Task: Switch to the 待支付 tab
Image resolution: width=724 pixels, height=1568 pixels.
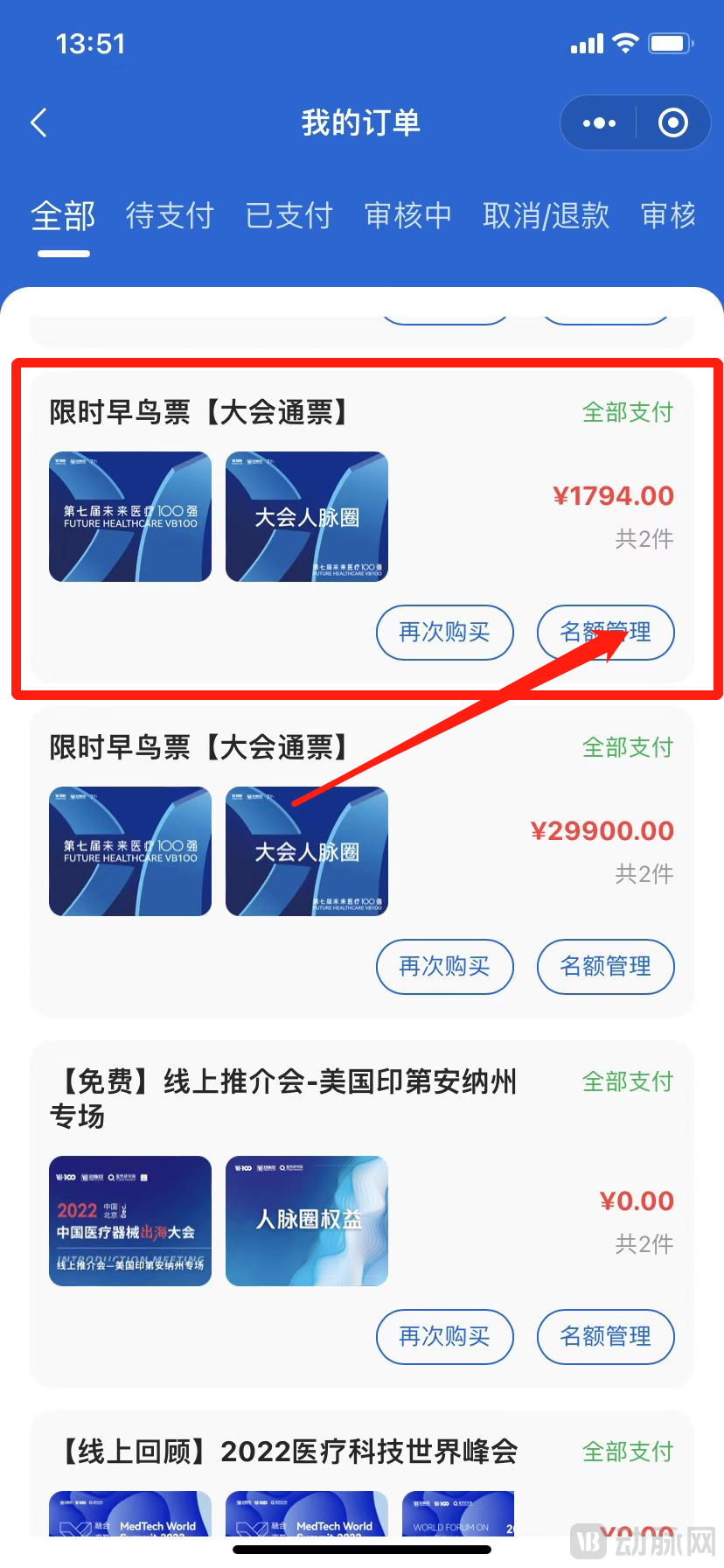Action: [170, 215]
